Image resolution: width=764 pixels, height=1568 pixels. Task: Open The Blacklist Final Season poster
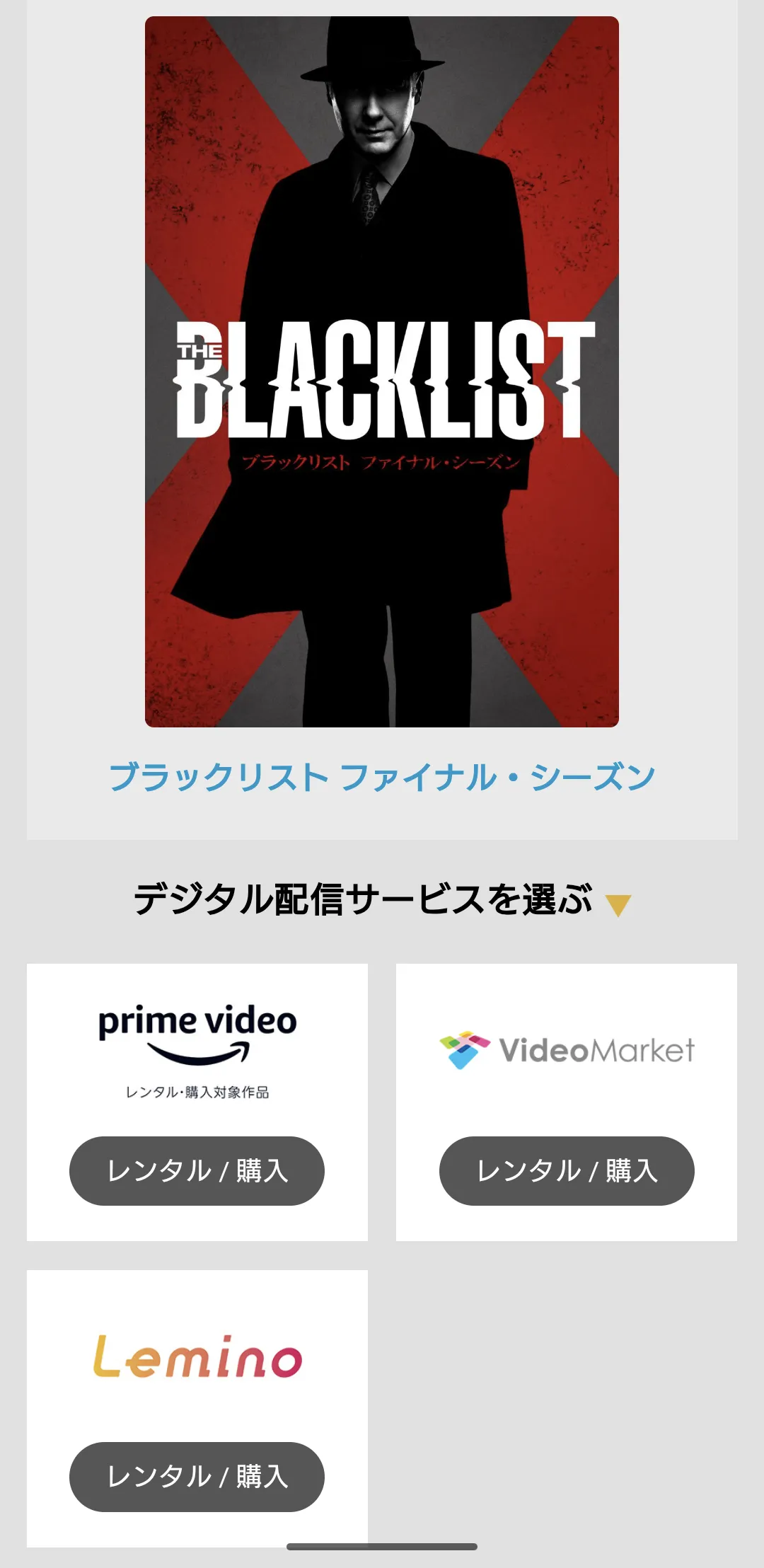coord(382,371)
